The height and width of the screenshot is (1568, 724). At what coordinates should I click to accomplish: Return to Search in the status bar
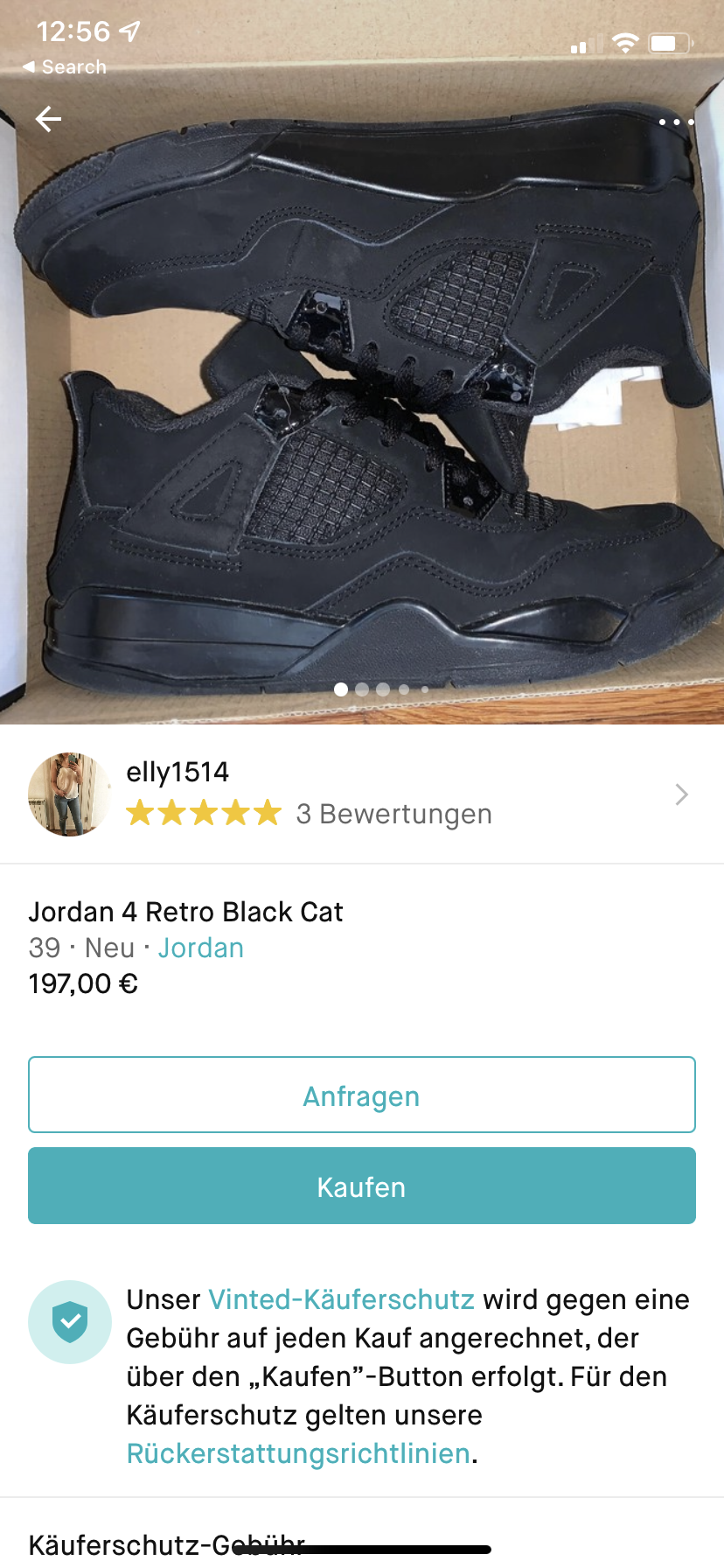point(65,67)
